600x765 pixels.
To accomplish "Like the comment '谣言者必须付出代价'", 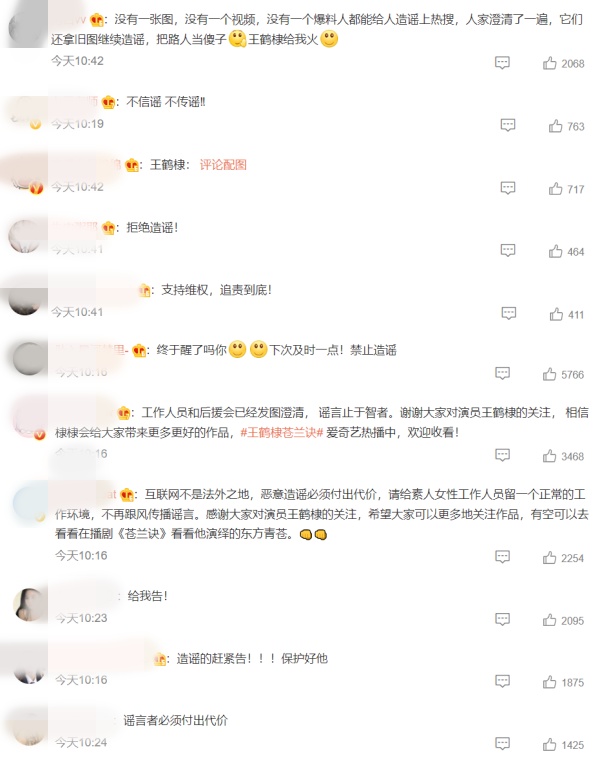I will coord(550,745).
